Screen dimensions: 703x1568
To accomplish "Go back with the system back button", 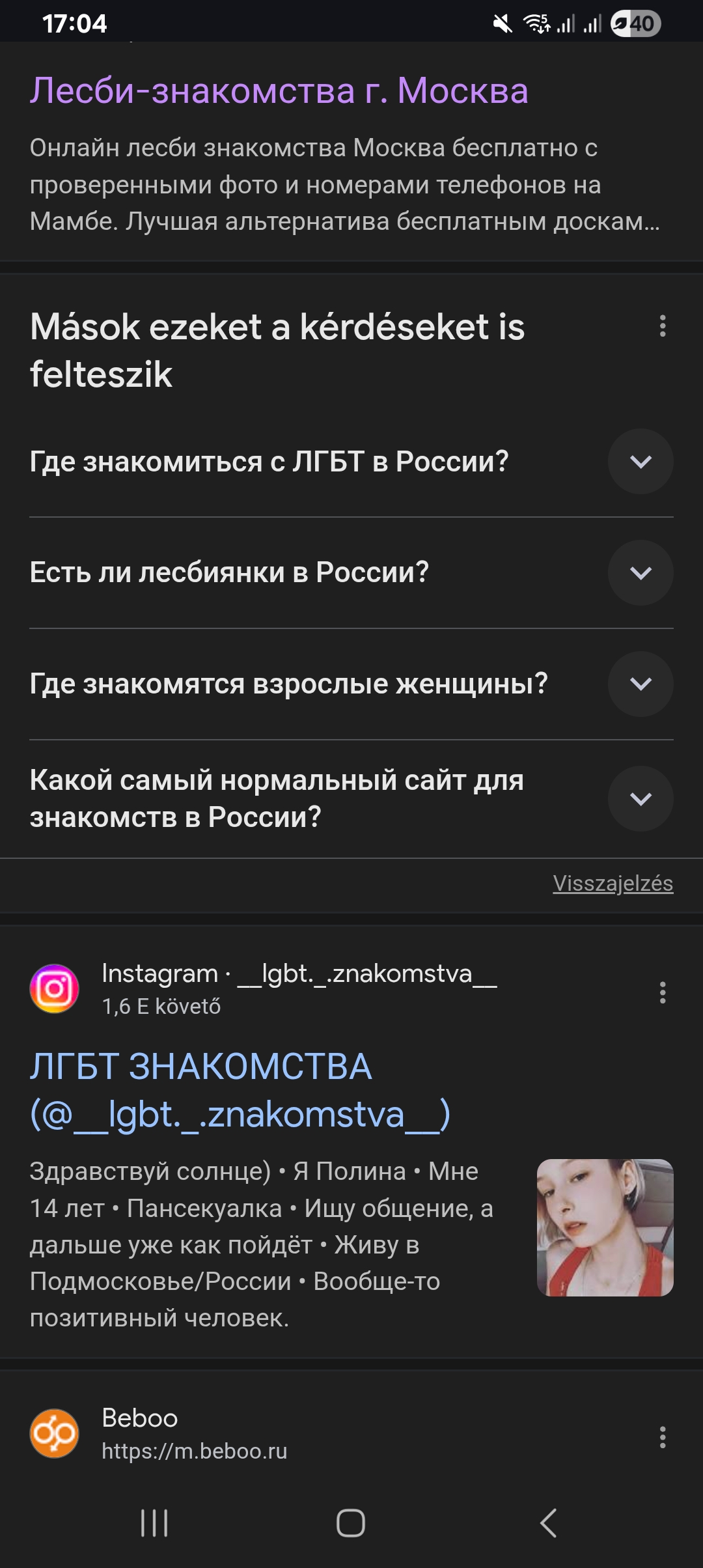I will point(548,1523).
